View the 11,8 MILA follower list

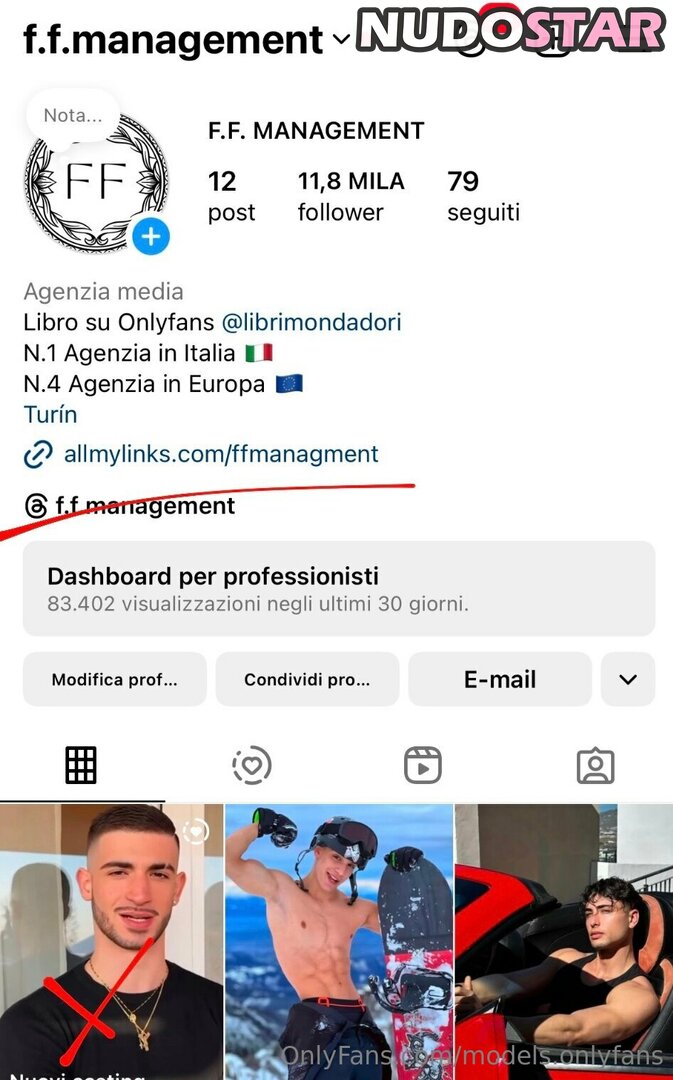pyautogui.click(x=350, y=196)
